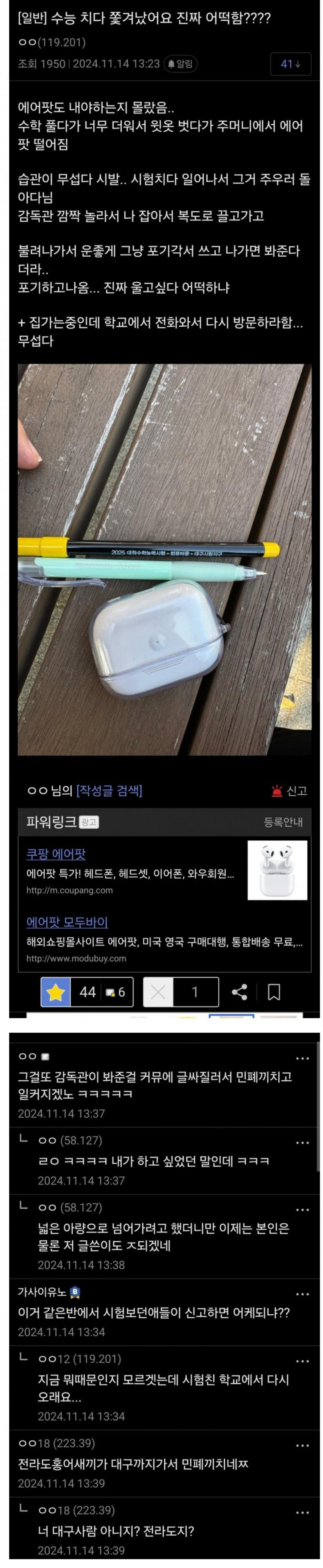
Task: Turn on the 알림 bell for this post
Action: 181,64
